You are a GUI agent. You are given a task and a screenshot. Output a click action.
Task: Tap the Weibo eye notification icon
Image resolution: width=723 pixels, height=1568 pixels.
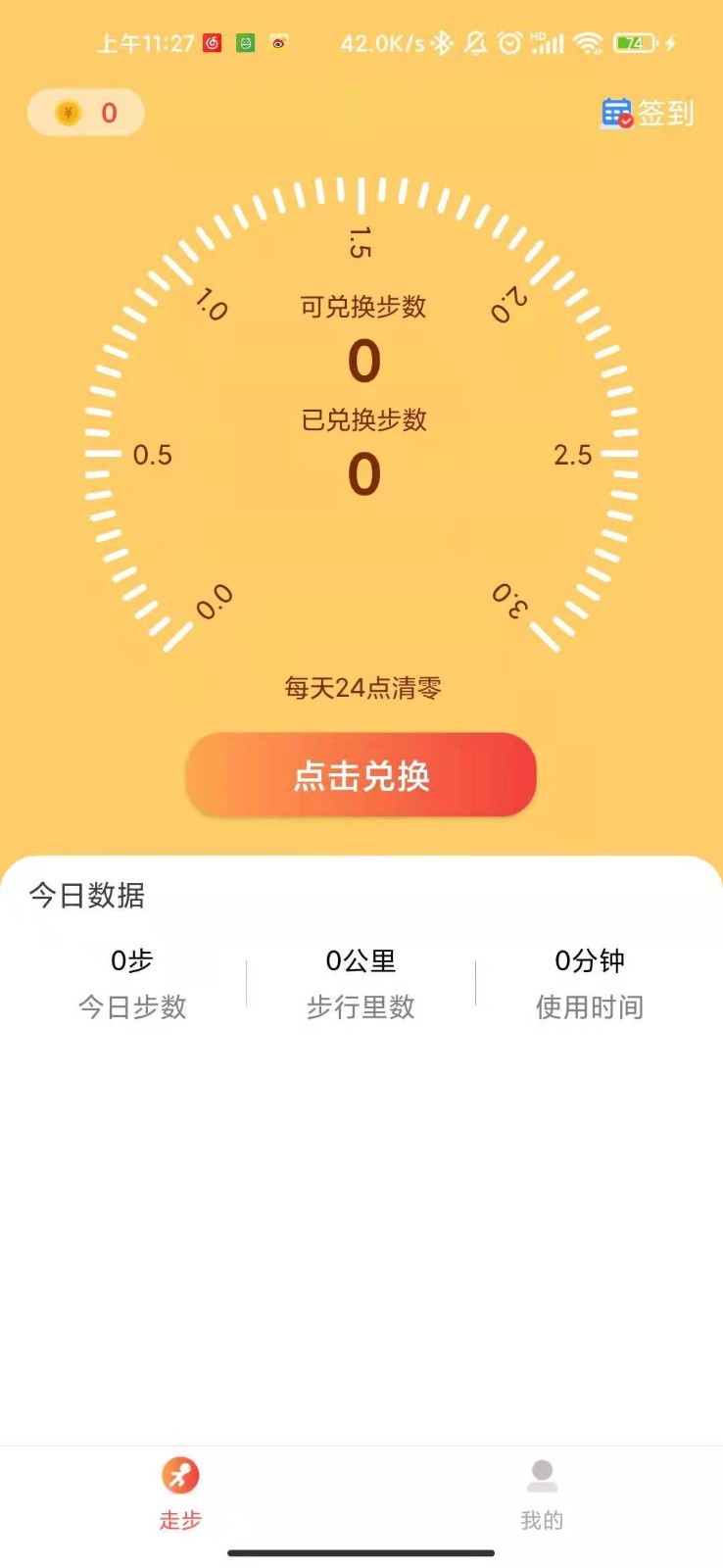tap(277, 43)
